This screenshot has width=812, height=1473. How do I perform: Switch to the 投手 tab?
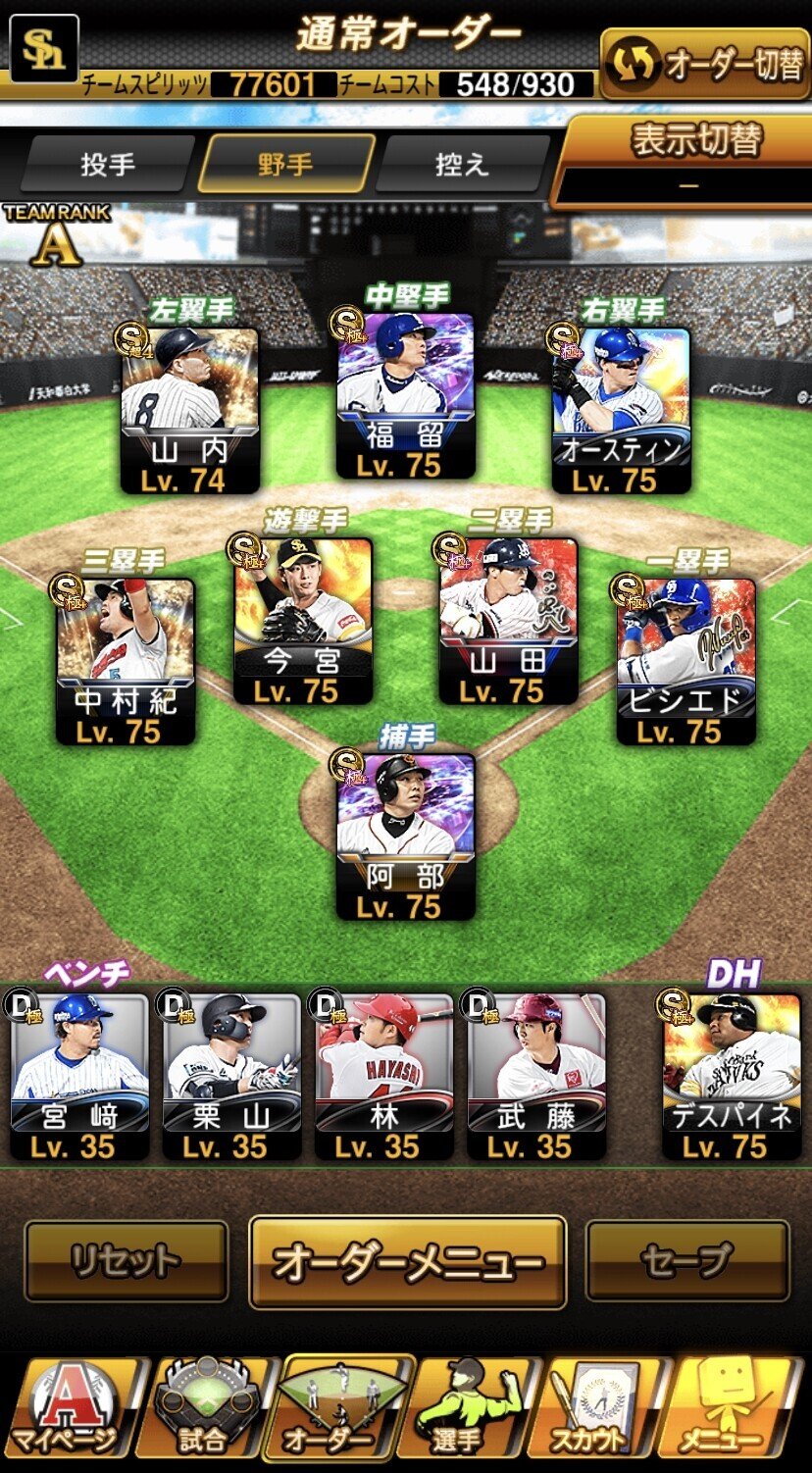pos(108,164)
